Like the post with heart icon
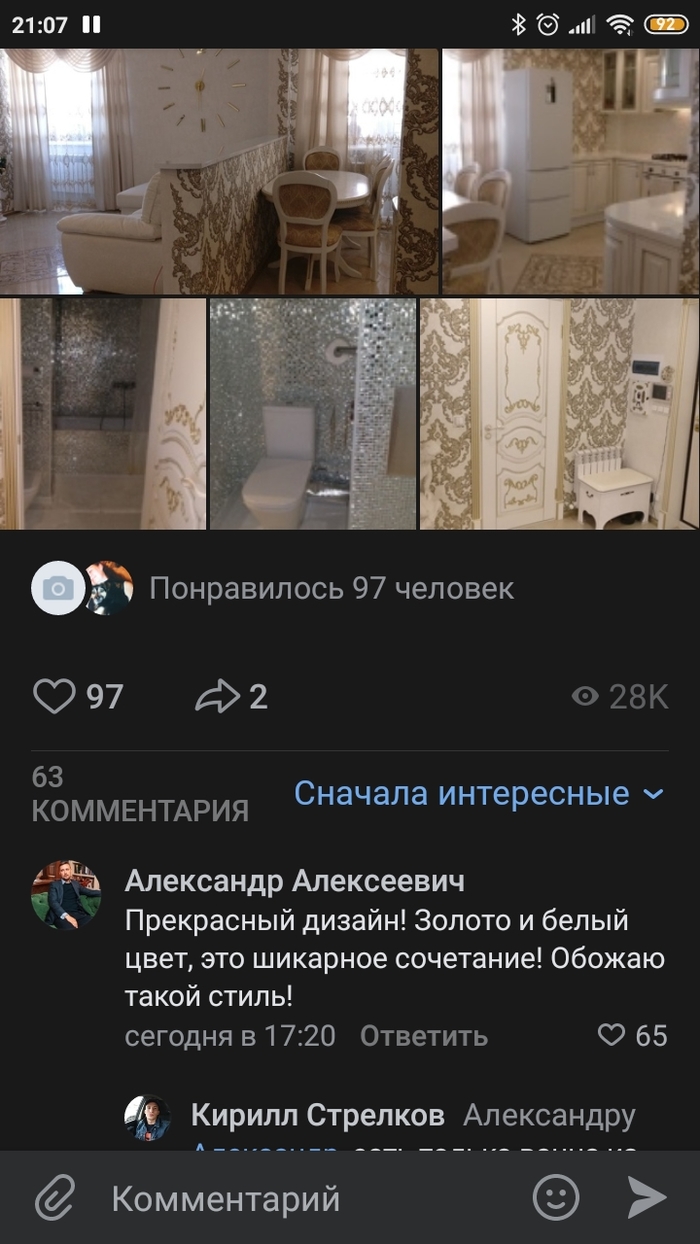The width and height of the screenshot is (700, 1244). 55,696
